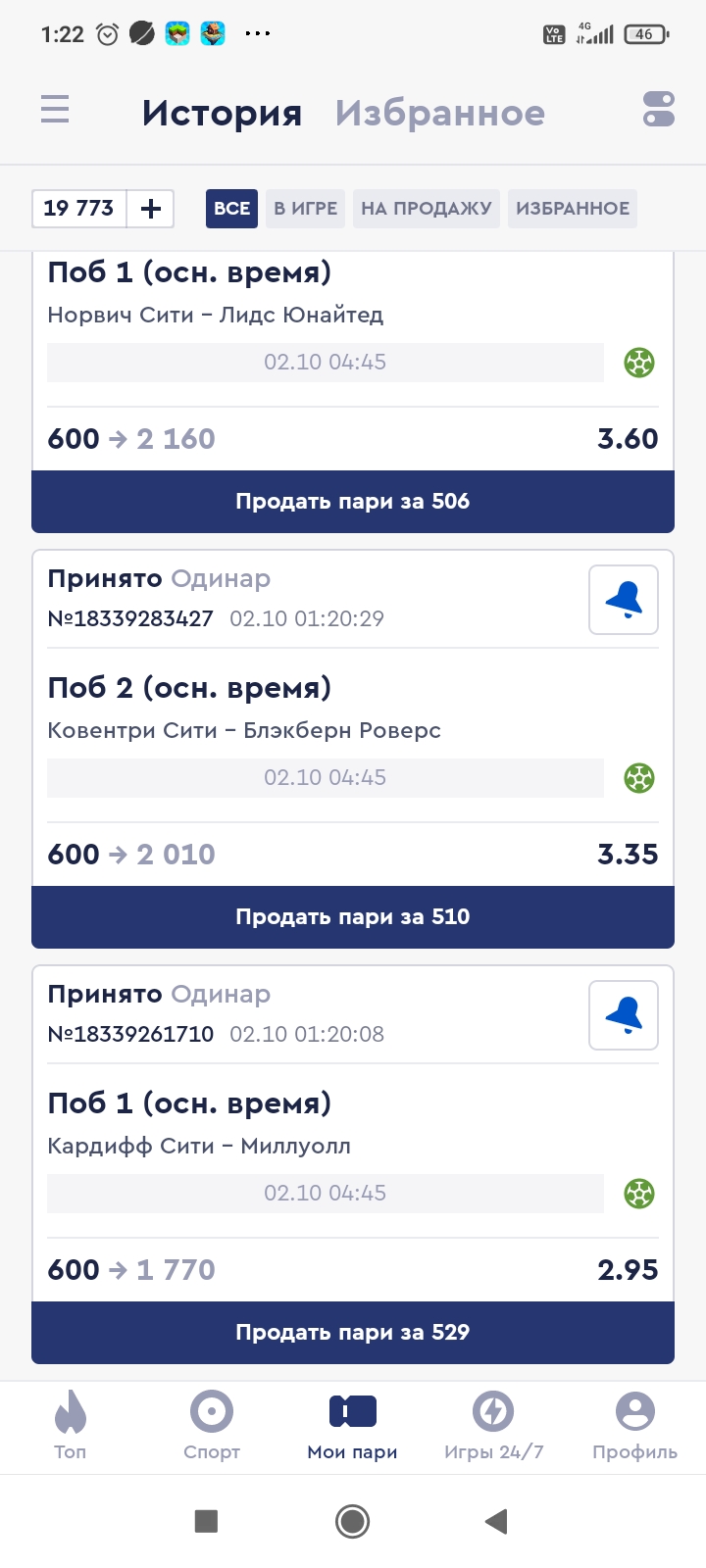The image size is (706, 1568).
Task: Open the Спорт tab
Action: click(x=212, y=1426)
